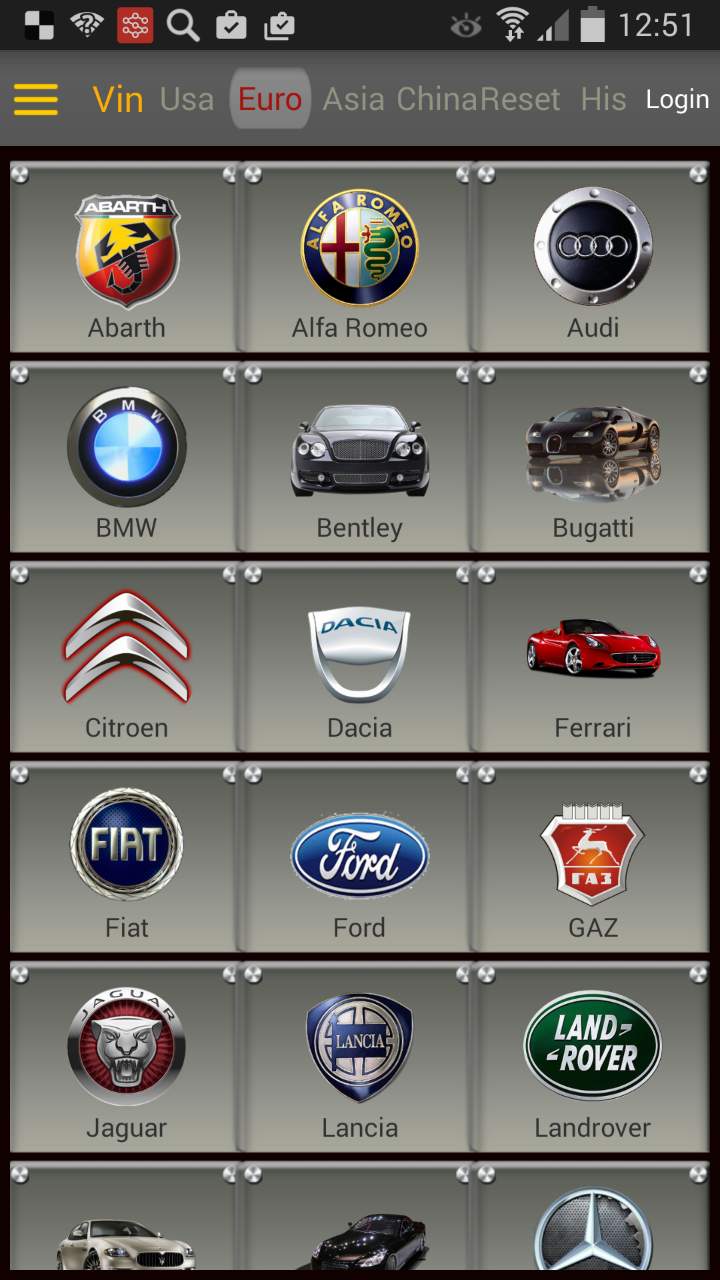
Task: Select the Asia tab
Action: [354, 99]
